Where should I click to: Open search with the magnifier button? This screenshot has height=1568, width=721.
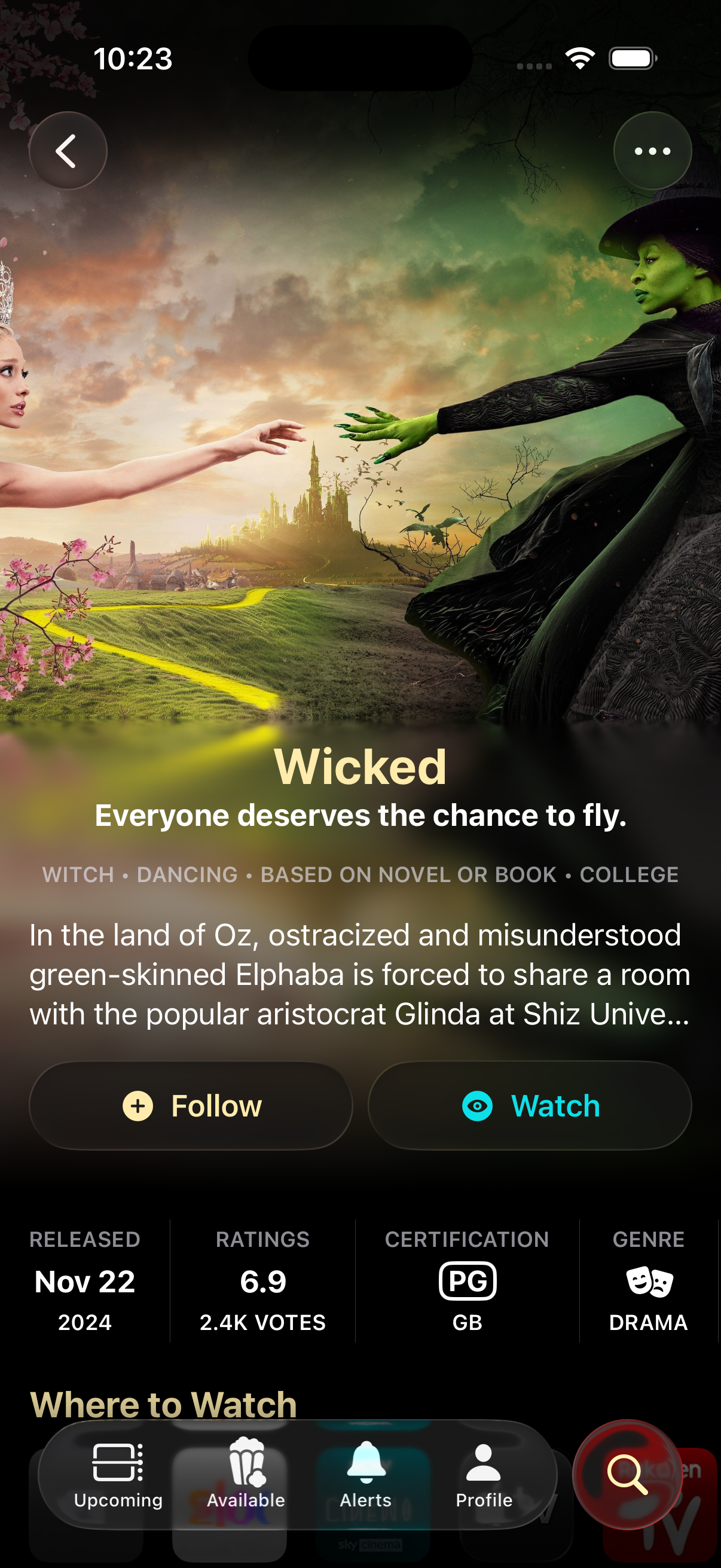(627, 1474)
